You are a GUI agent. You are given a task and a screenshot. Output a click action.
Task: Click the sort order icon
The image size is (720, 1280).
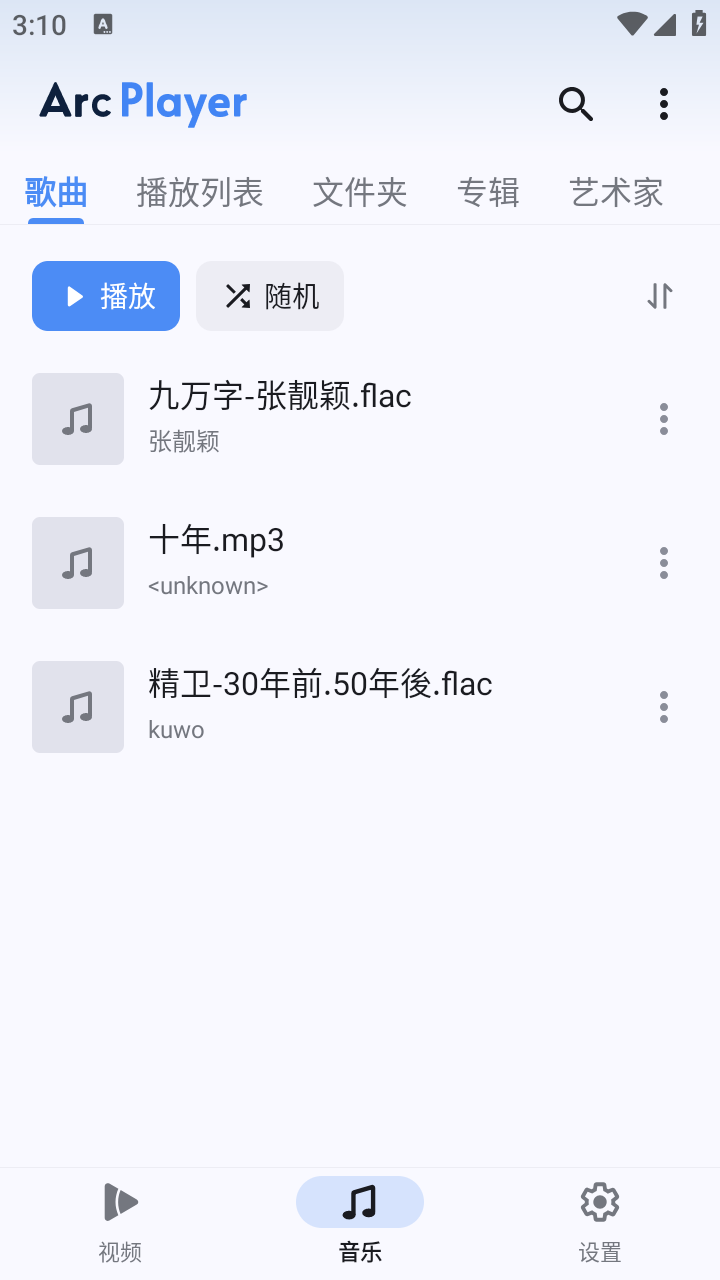(660, 296)
